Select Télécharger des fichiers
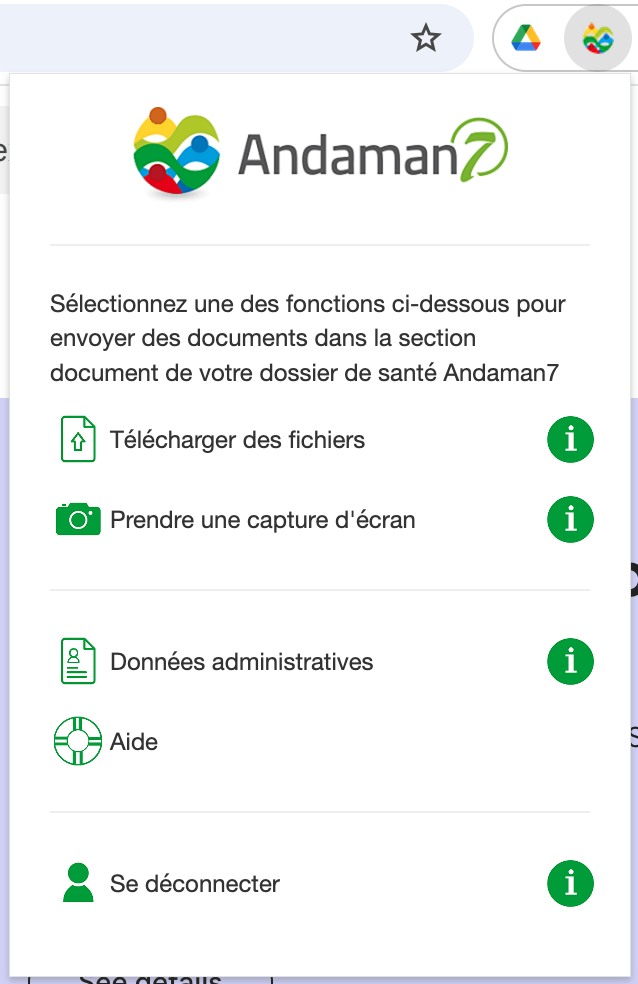Viewport: 638px width, 984px height. (x=237, y=440)
